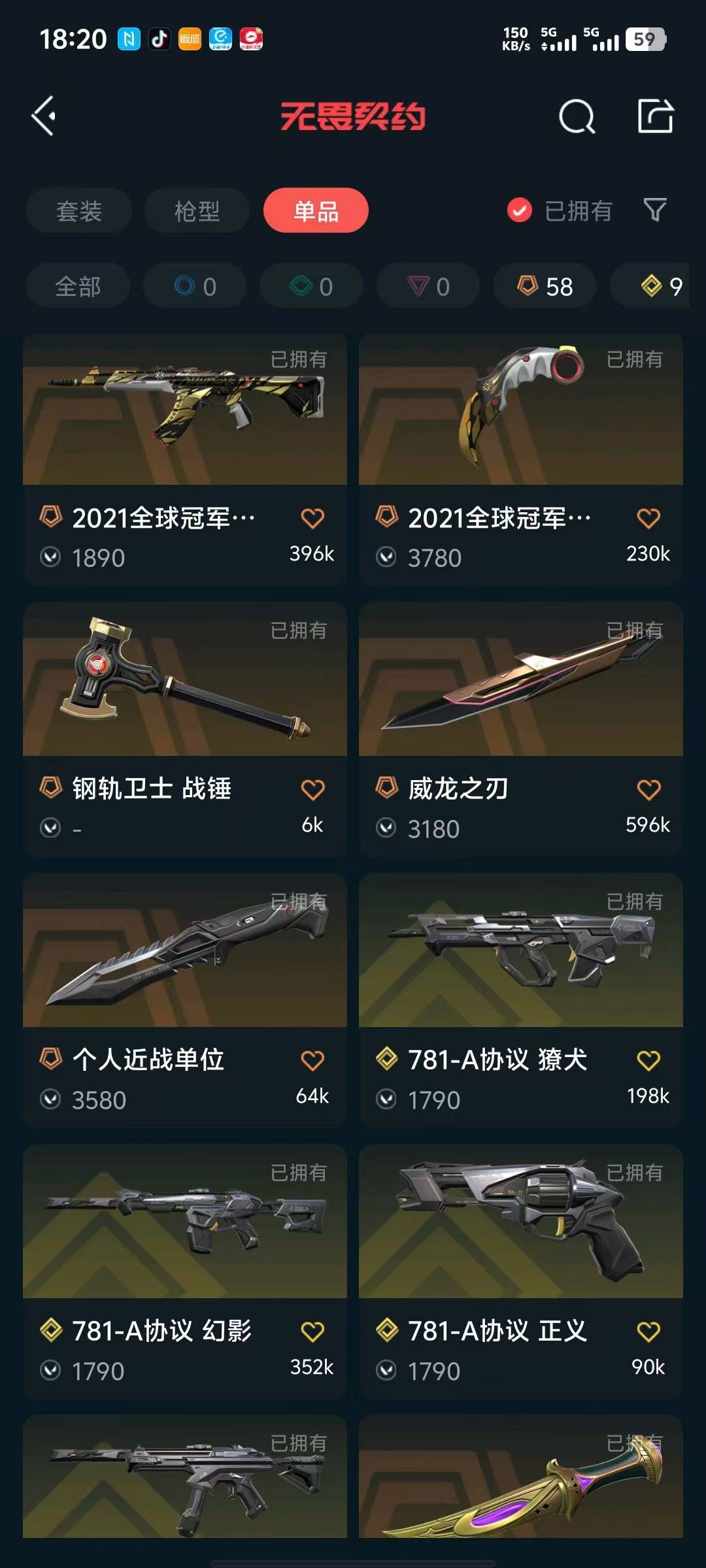Switch to the 枪型 tab
This screenshot has height=1568, width=706.
point(197,211)
